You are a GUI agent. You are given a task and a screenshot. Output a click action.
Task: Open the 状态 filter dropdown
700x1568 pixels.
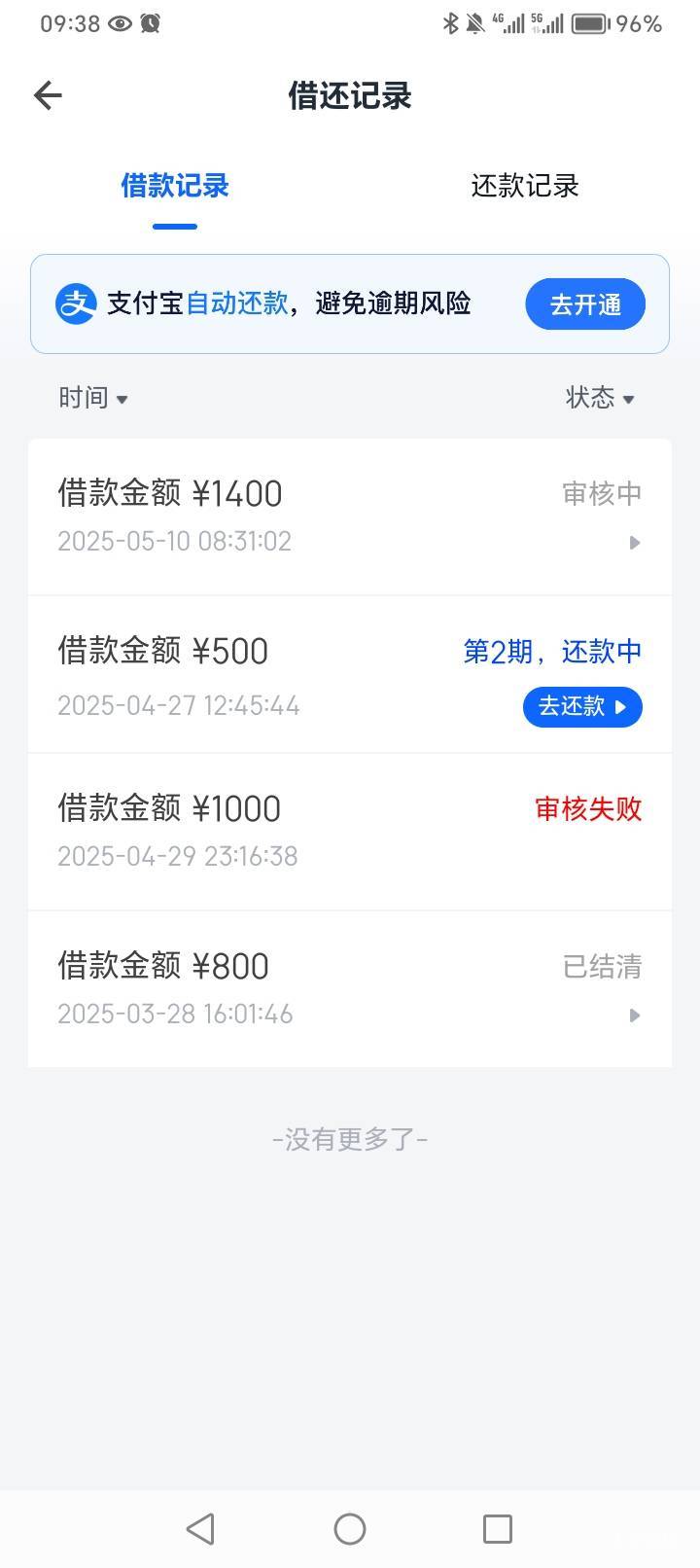tap(600, 398)
